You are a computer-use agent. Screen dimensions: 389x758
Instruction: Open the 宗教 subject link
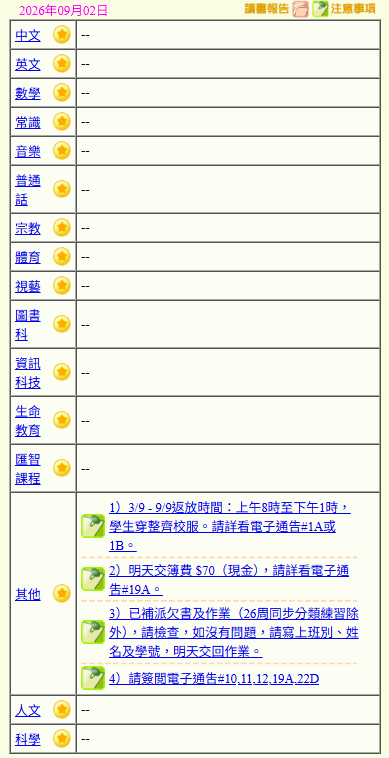28,228
